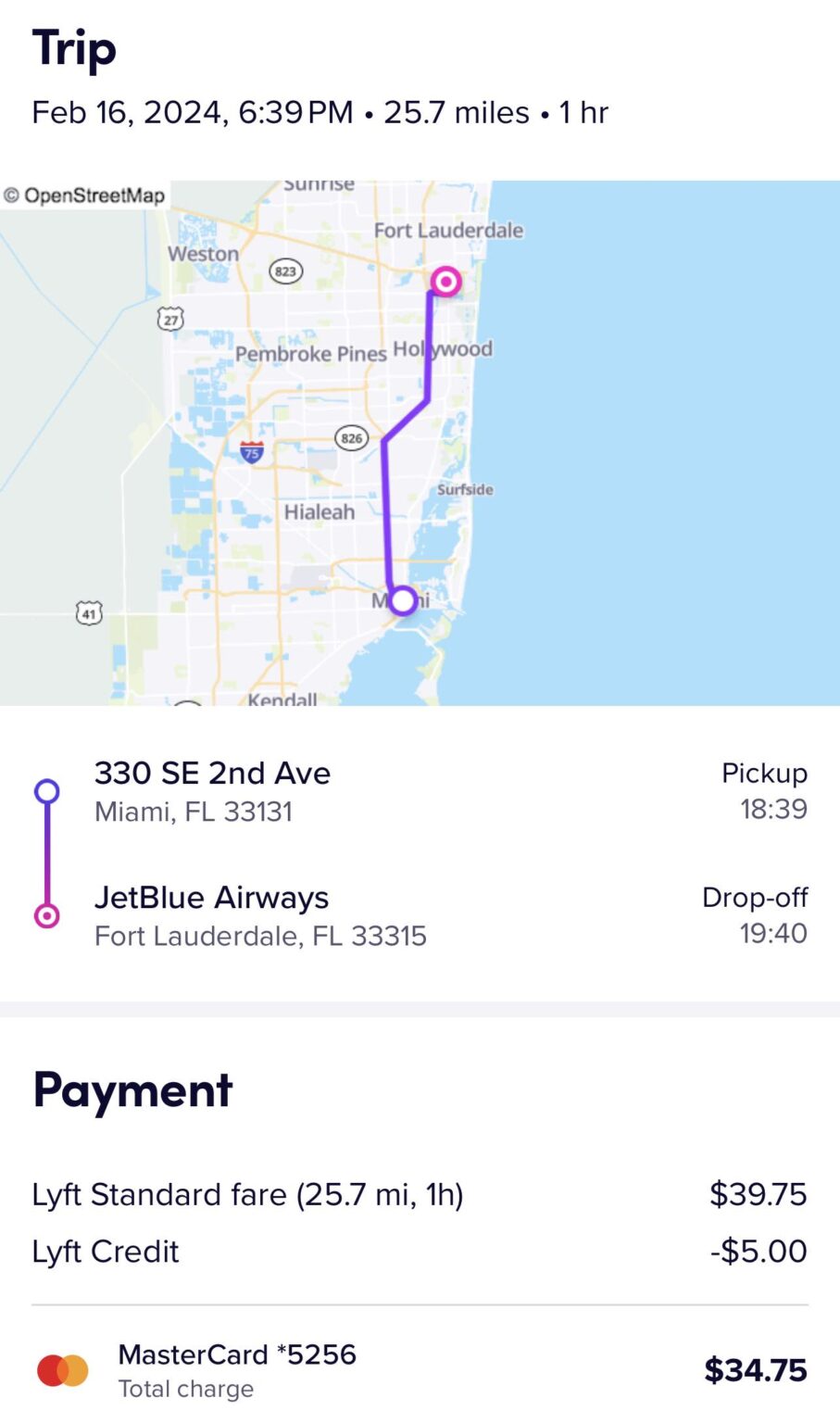Click the 330 SE 2nd Ave pickup address
Screen dimensions: 840x1423
[212, 773]
